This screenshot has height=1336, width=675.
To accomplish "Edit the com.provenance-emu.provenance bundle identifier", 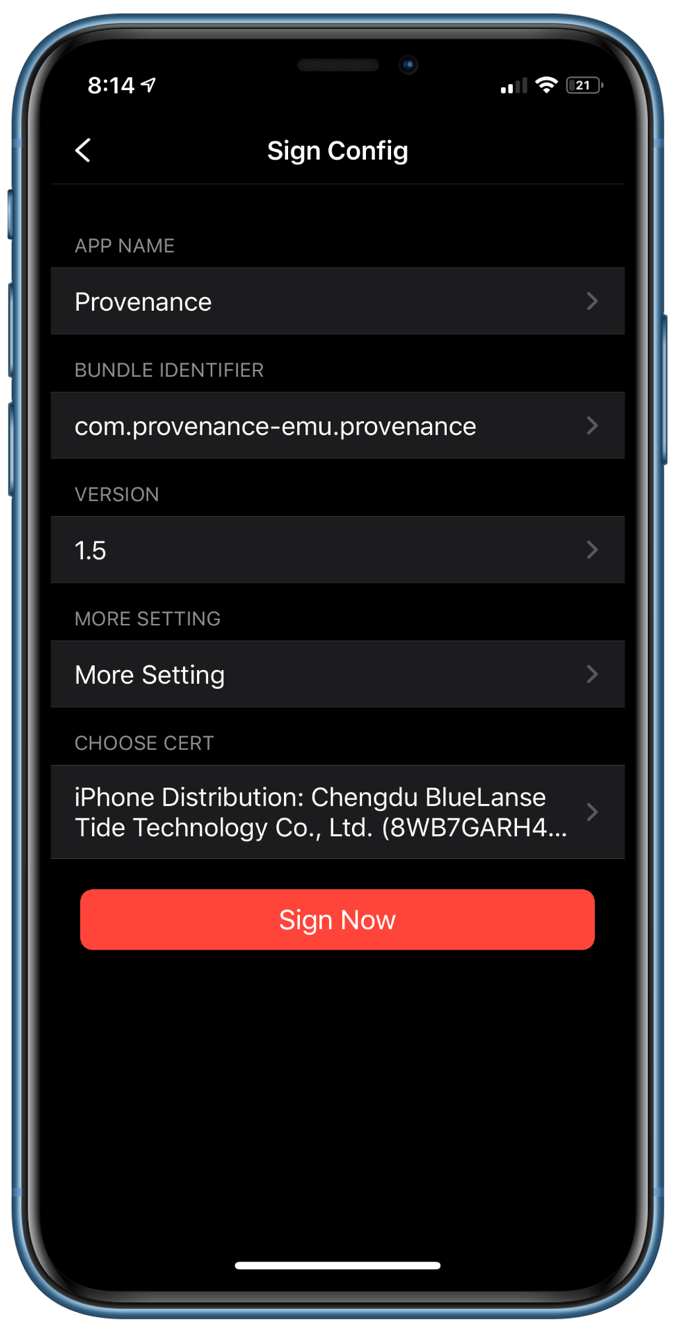I will [x=338, y=426].
